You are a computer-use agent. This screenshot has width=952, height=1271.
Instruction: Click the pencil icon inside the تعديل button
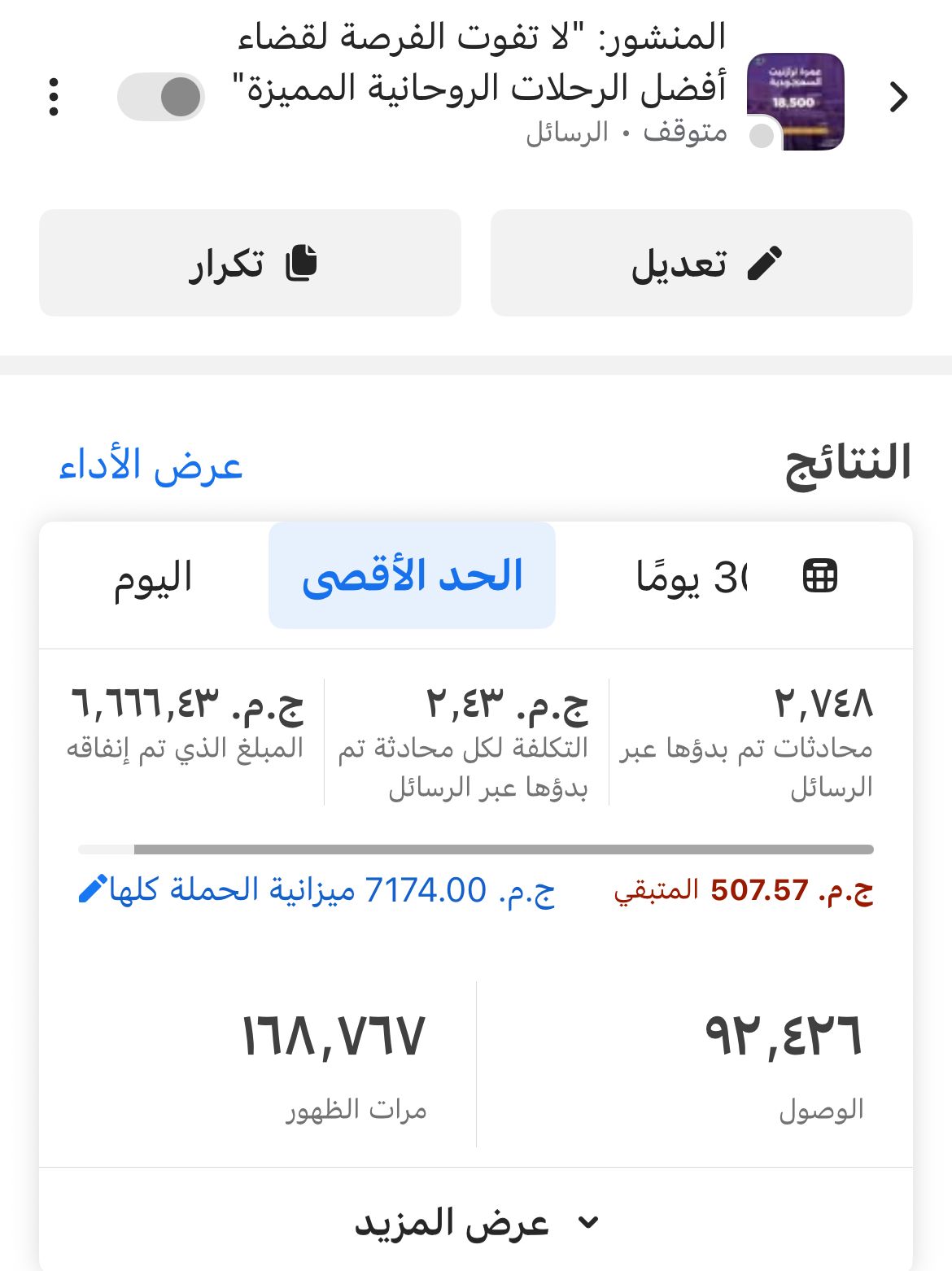[763, 263]
